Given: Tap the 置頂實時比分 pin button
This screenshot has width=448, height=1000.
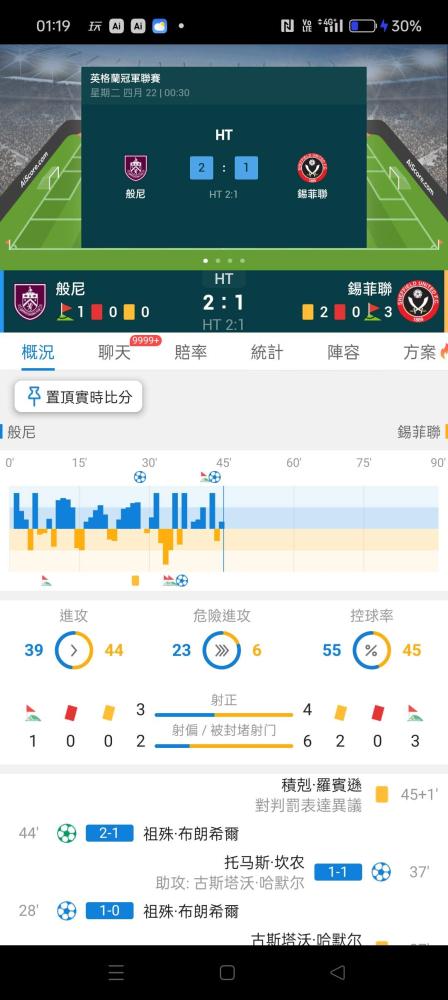Looking at the screenshot, I should point(78,397).
